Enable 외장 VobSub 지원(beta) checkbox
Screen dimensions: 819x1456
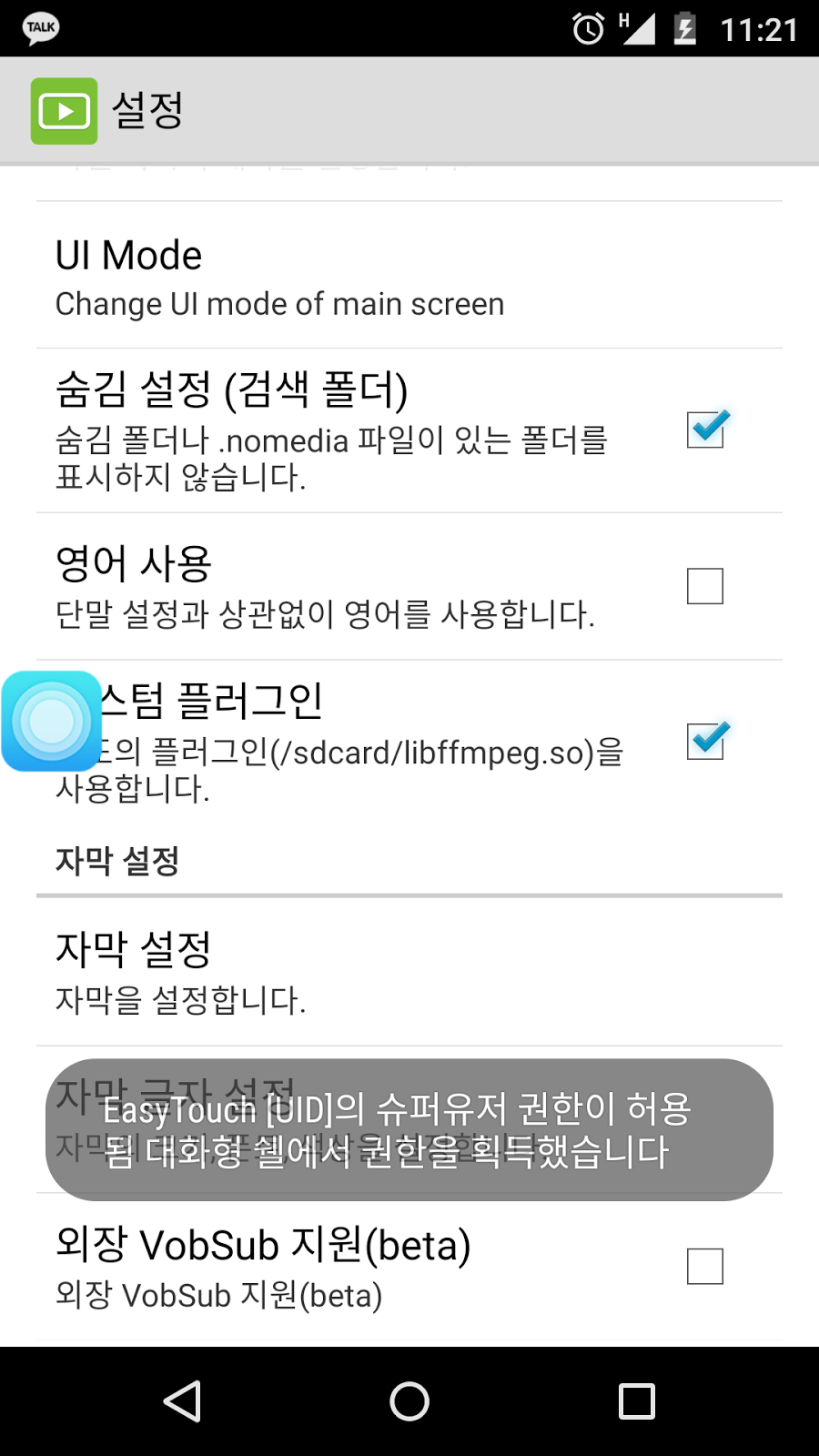[x=705, y=1266]
